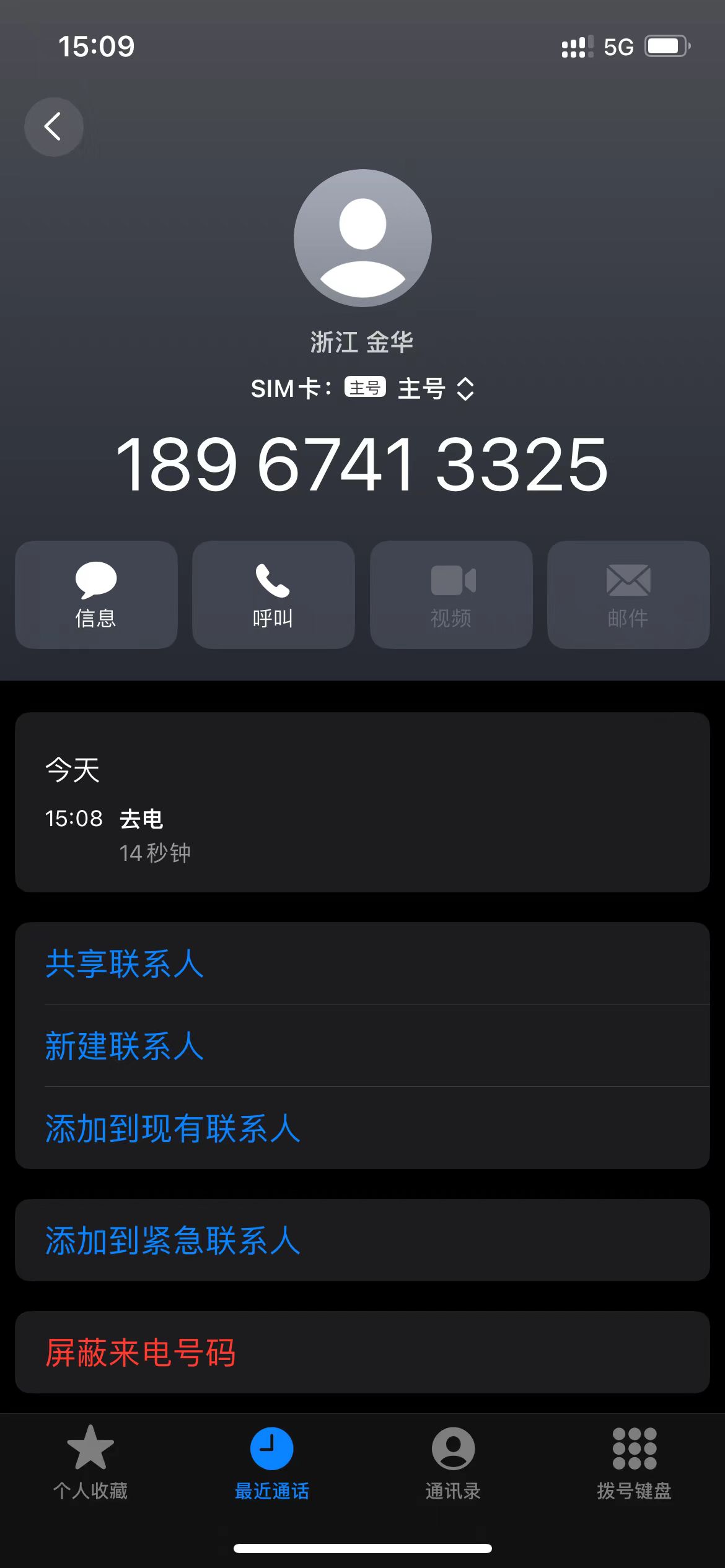Choose 添加到现有联系人
725x1568 pixels.
(x=362, y=1128)
